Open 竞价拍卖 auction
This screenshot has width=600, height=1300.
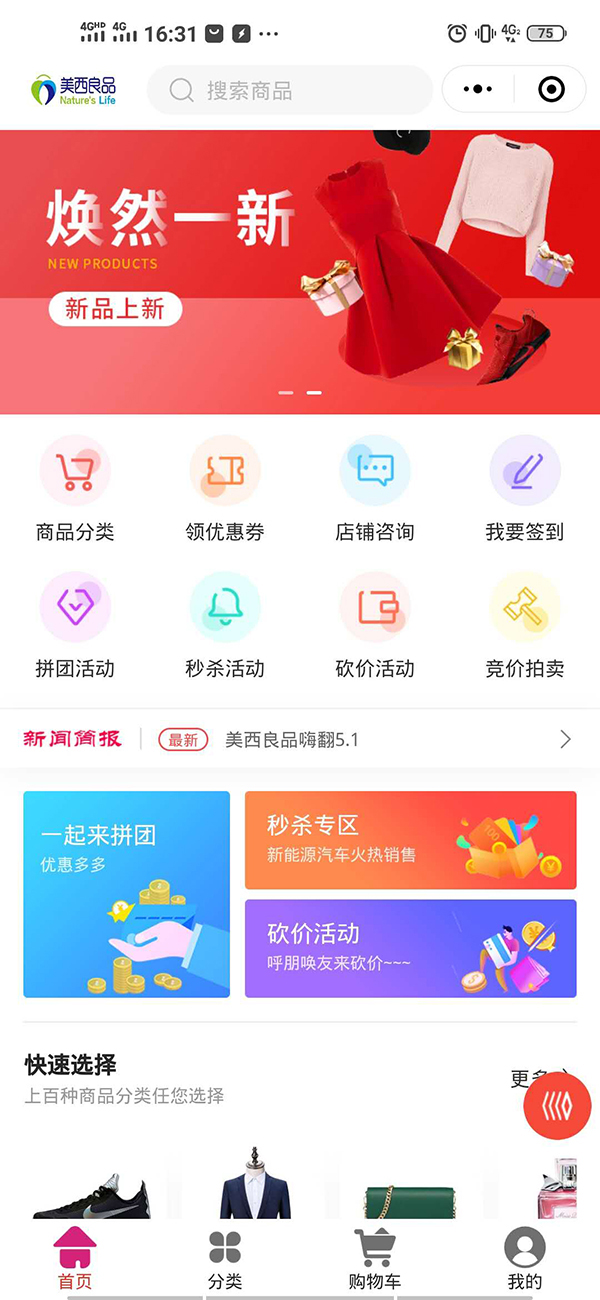[525, 627]
